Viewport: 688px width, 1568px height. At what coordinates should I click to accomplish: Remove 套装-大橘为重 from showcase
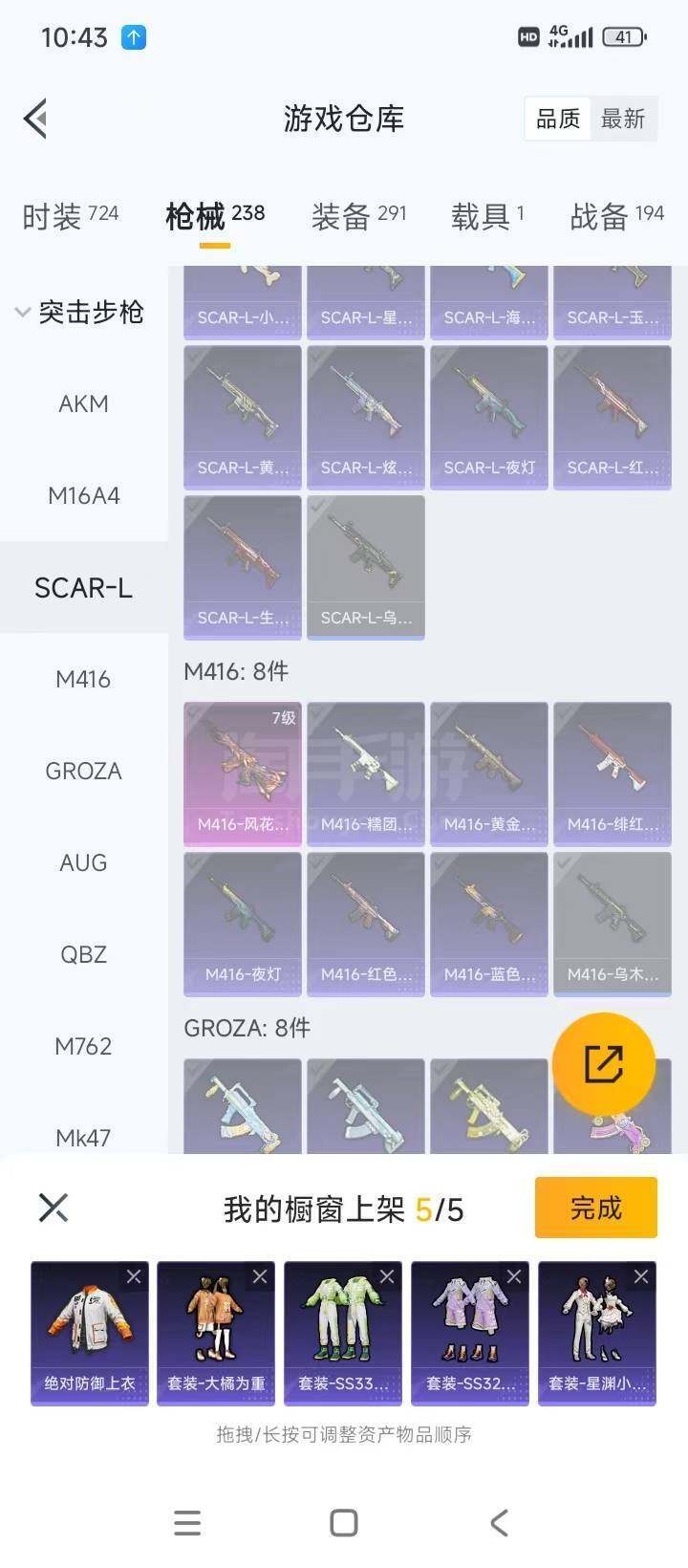click(260, 1276)
